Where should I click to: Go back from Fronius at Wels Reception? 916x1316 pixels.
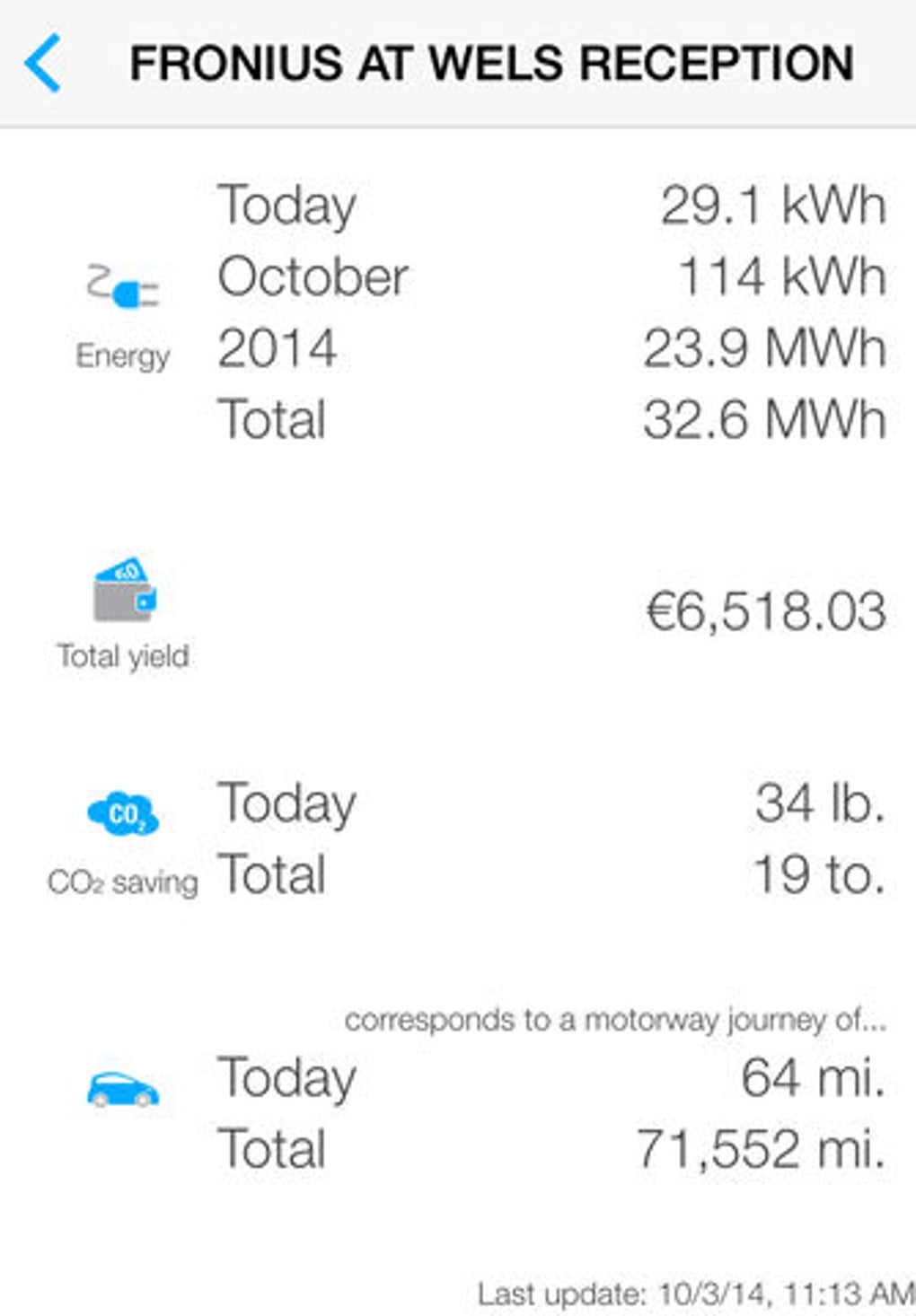[x=43, y=63]
